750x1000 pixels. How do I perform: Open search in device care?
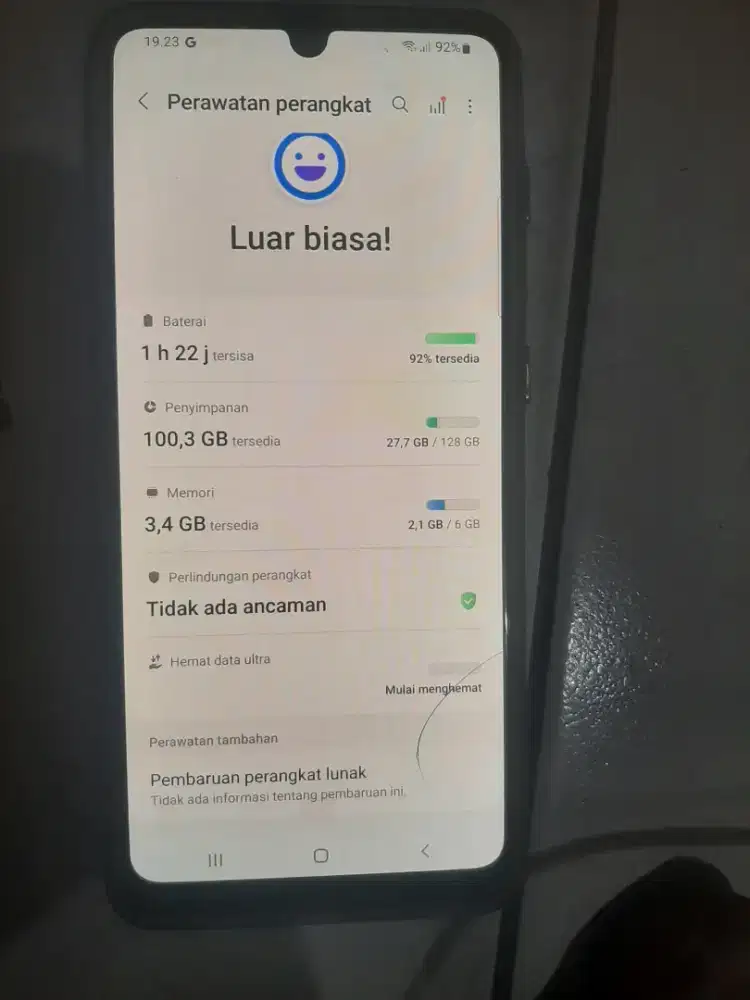tap(400, 104)
